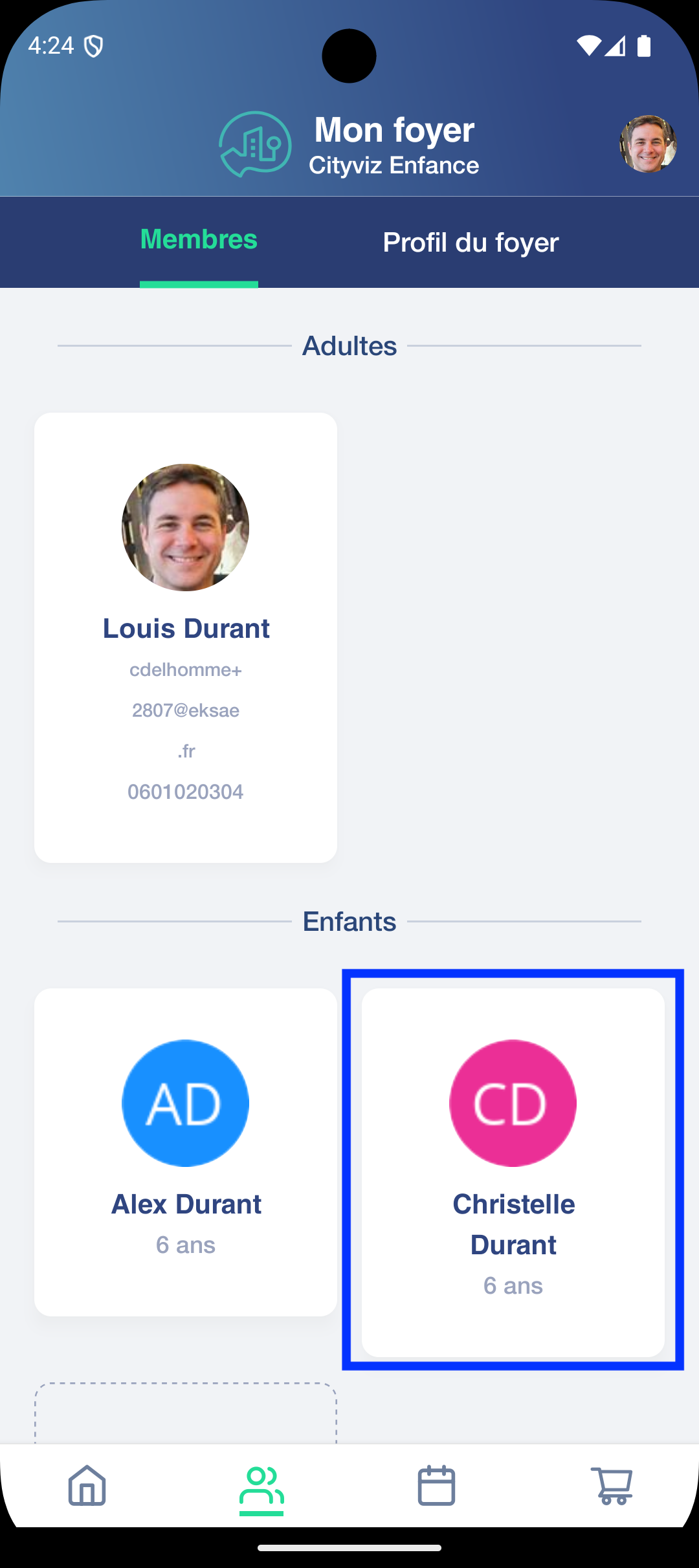The image size is (699, 1568).
Task: Switch to the Profil du foyer tab
Action: [471, 243]
